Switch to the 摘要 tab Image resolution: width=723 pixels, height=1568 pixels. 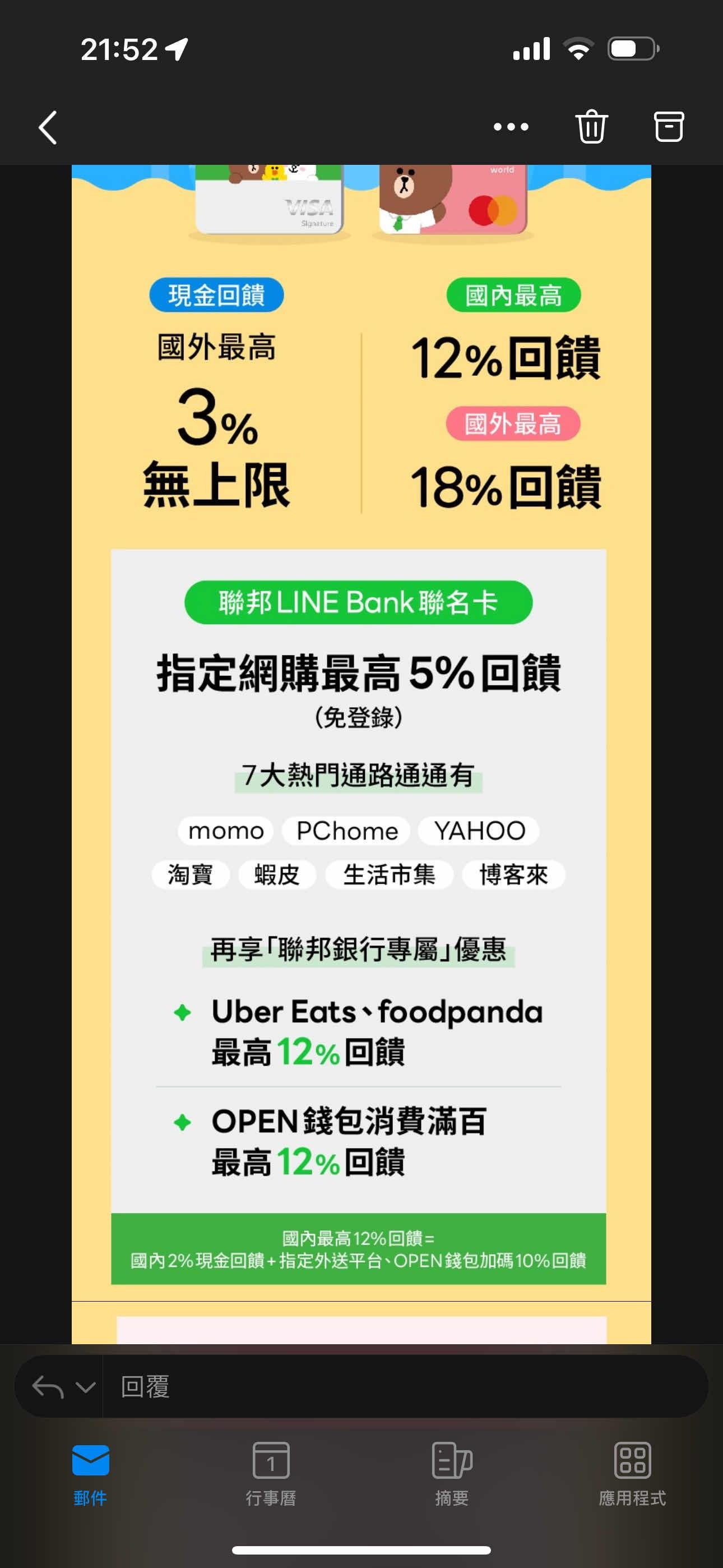pyautogui.click(x=452, y=1471)
